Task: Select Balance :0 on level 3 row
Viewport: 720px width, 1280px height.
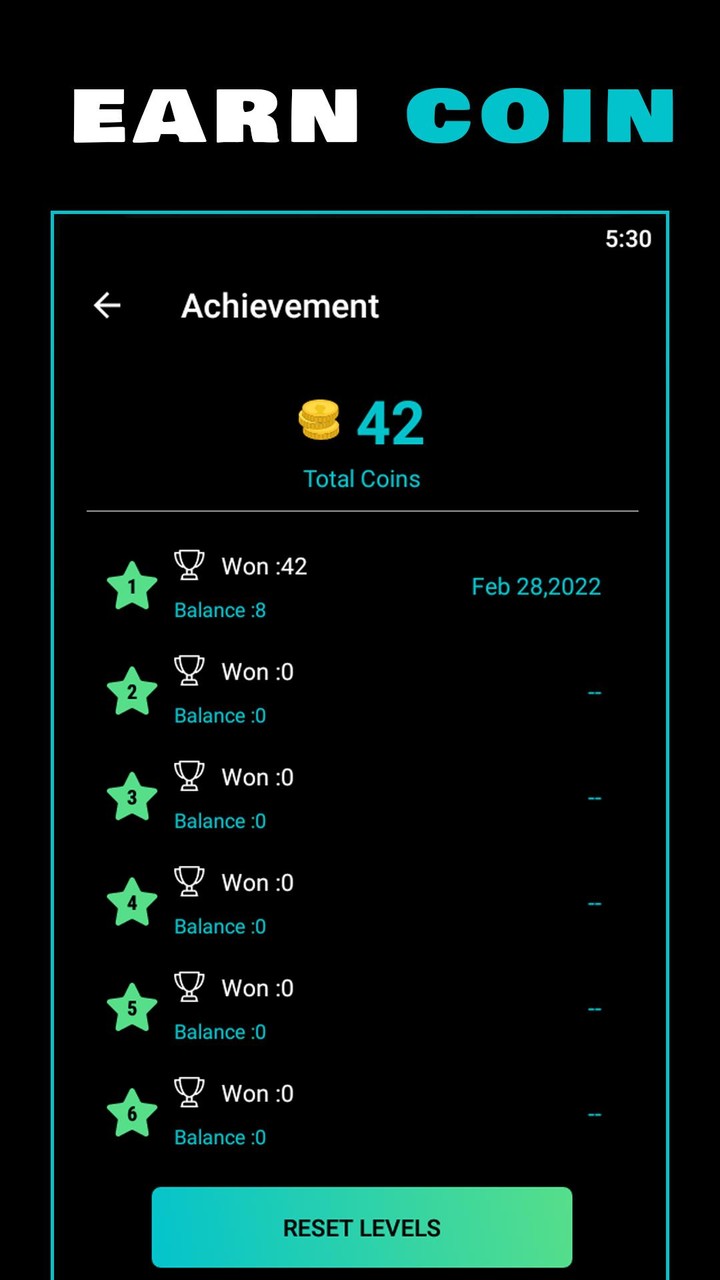Action: 219,820
